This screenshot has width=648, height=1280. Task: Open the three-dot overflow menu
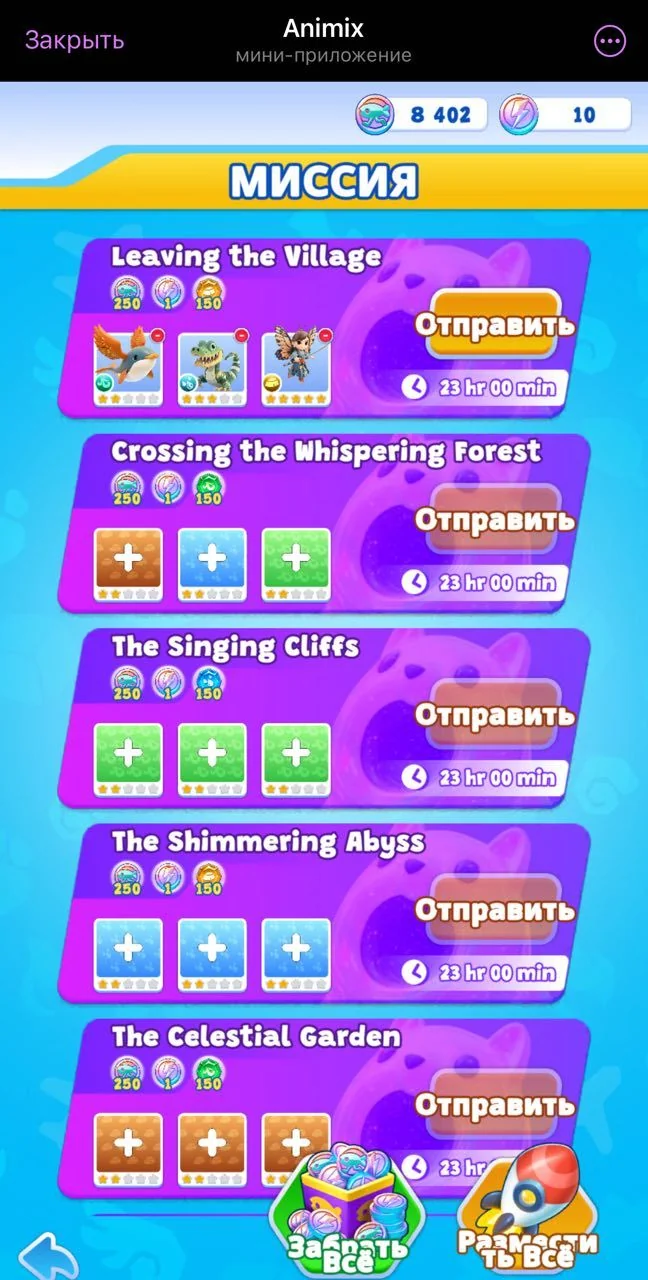pyautogui.click(x=609, y=40)
